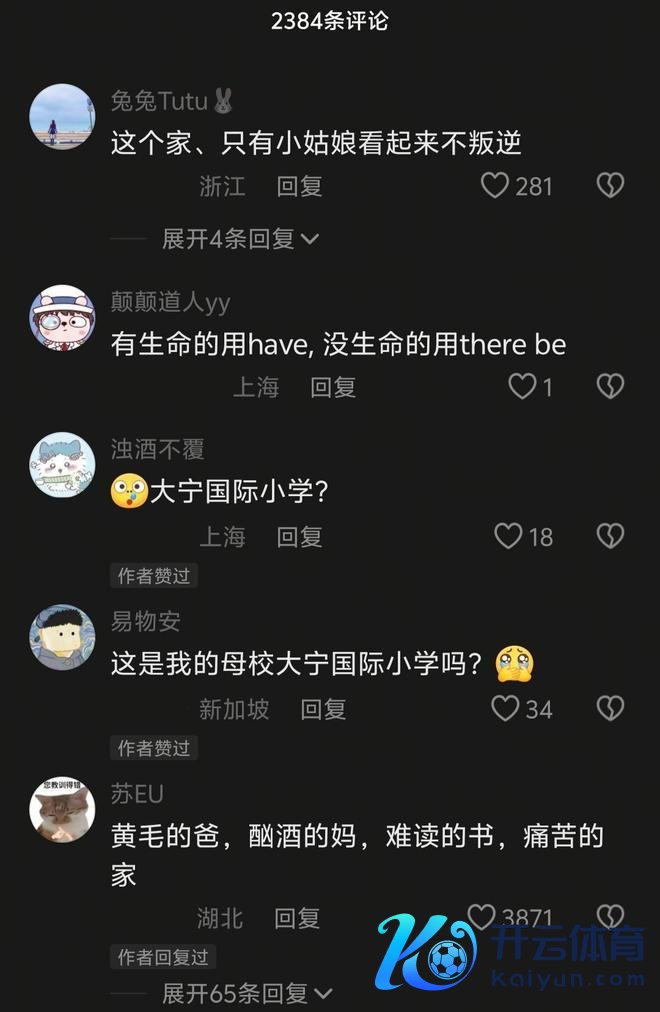
Task: Like 兔兔Tutu's comment
Action: [x=496, y=186]
